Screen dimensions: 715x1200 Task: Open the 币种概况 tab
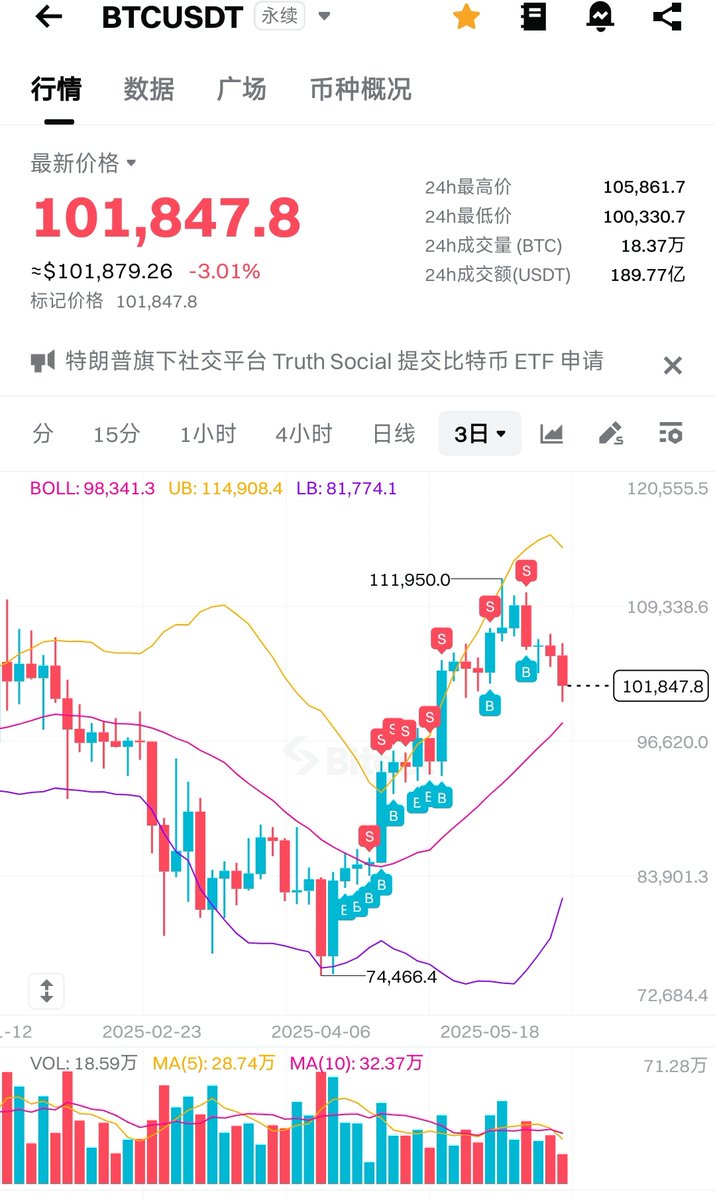(x=360, y=89)
